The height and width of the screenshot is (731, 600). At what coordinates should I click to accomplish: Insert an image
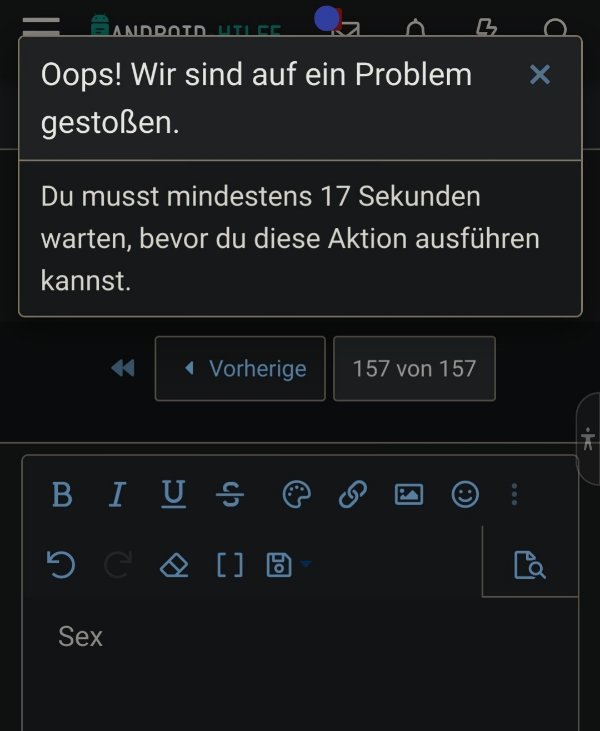pyautogui.click(x=409, y=494)
